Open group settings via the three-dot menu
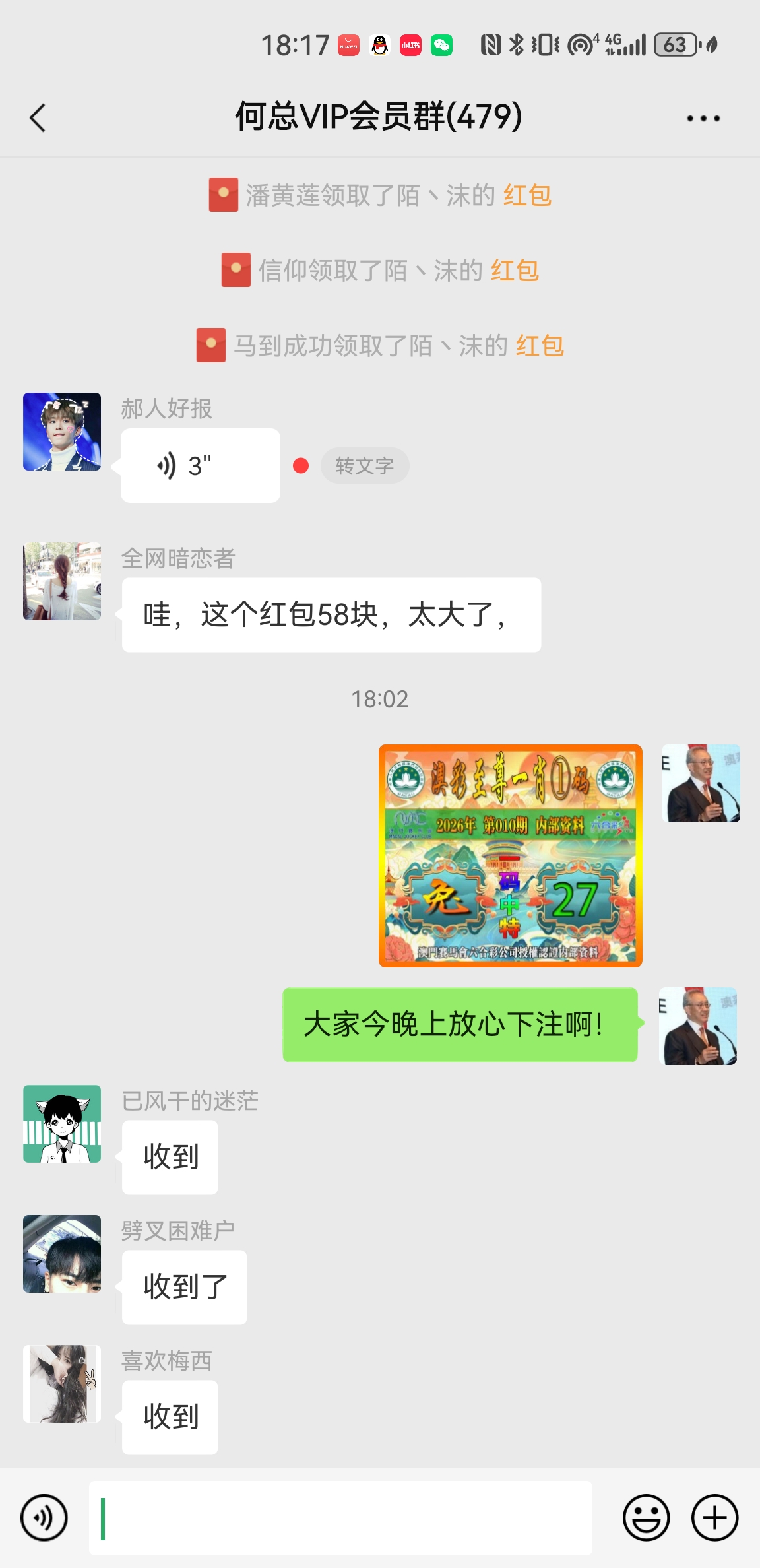This screenshot has height=1568, width=760. (703, 117)
